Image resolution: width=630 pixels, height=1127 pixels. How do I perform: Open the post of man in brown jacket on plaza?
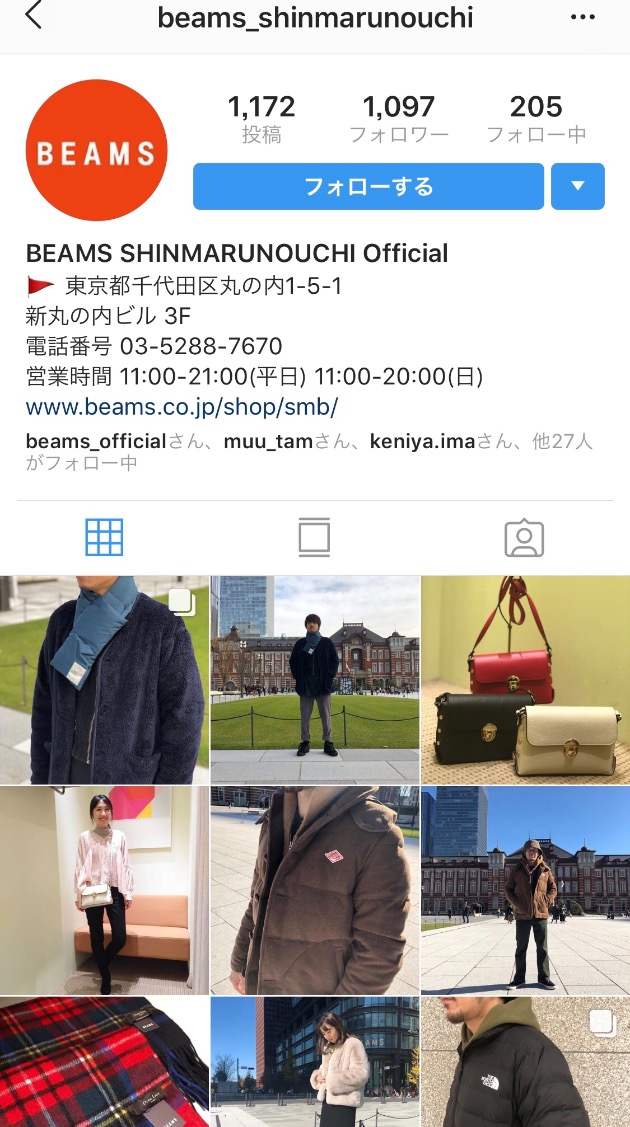525,890
